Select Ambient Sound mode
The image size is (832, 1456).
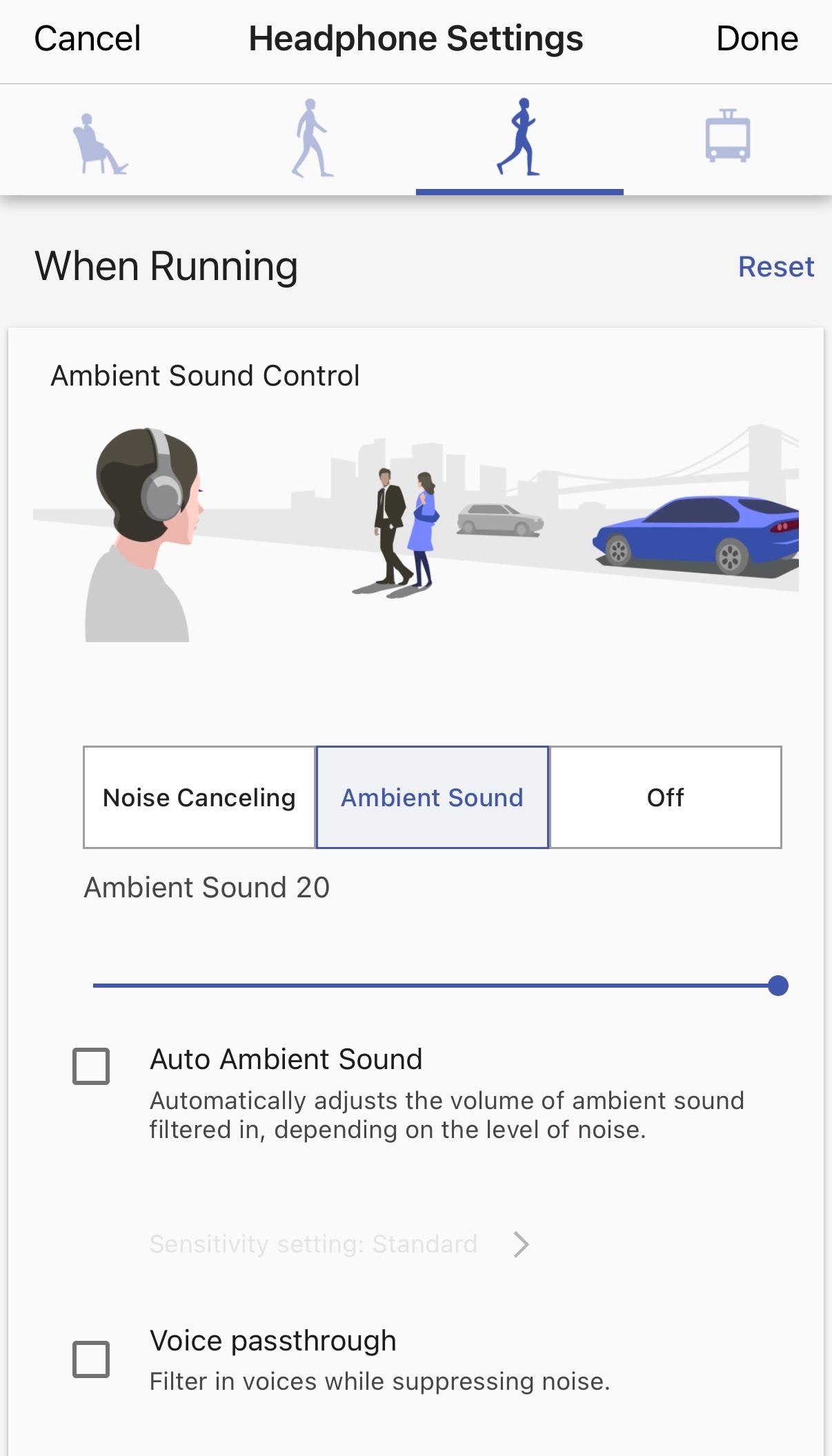point(433,797)
